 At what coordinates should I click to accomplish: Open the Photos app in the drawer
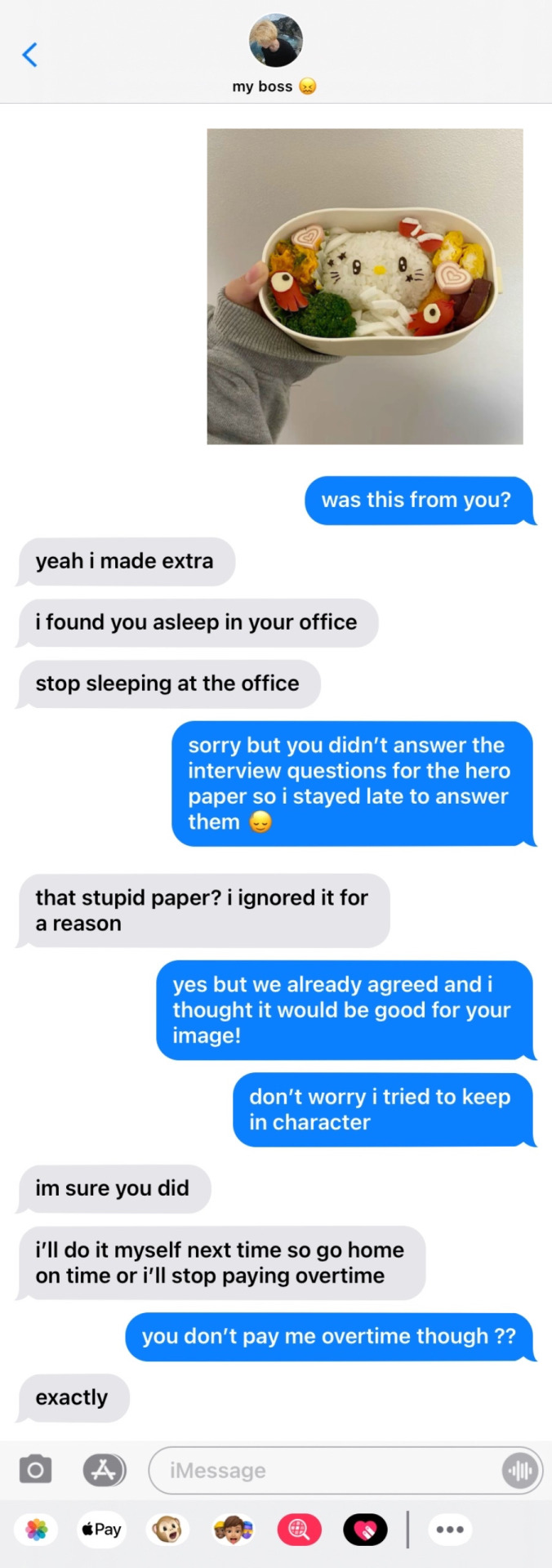click(x=36, y=1529)
